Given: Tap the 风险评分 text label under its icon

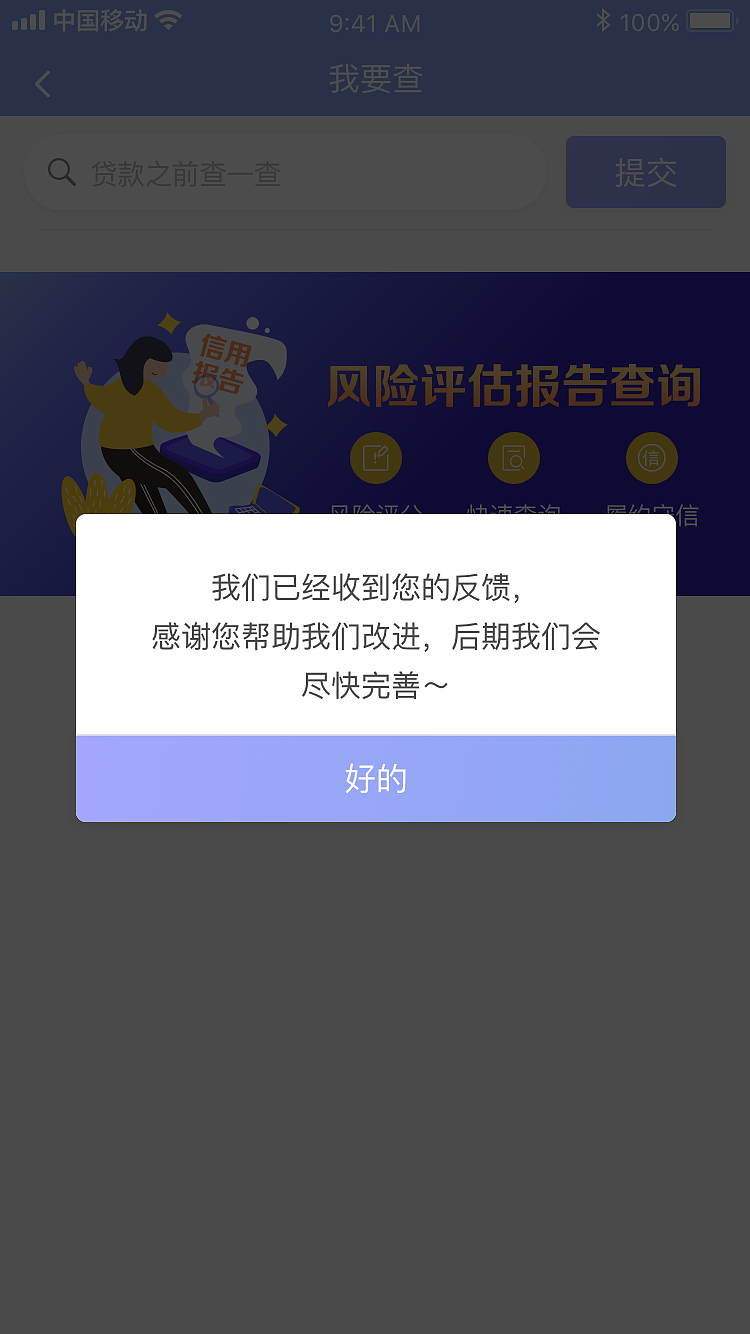Looking at the screenshot, I should (376, 512).
